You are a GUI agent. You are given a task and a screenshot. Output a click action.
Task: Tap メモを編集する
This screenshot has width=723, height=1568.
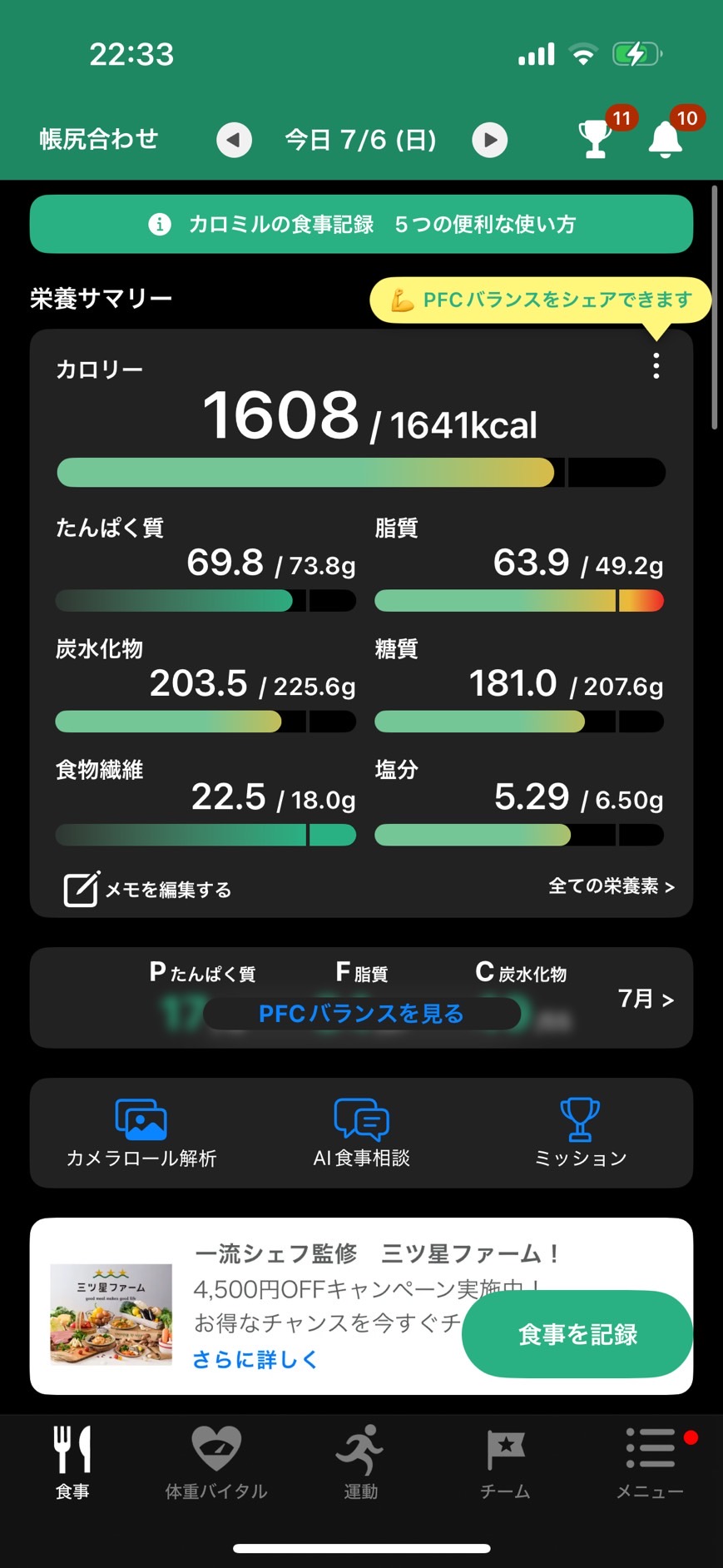148,889
